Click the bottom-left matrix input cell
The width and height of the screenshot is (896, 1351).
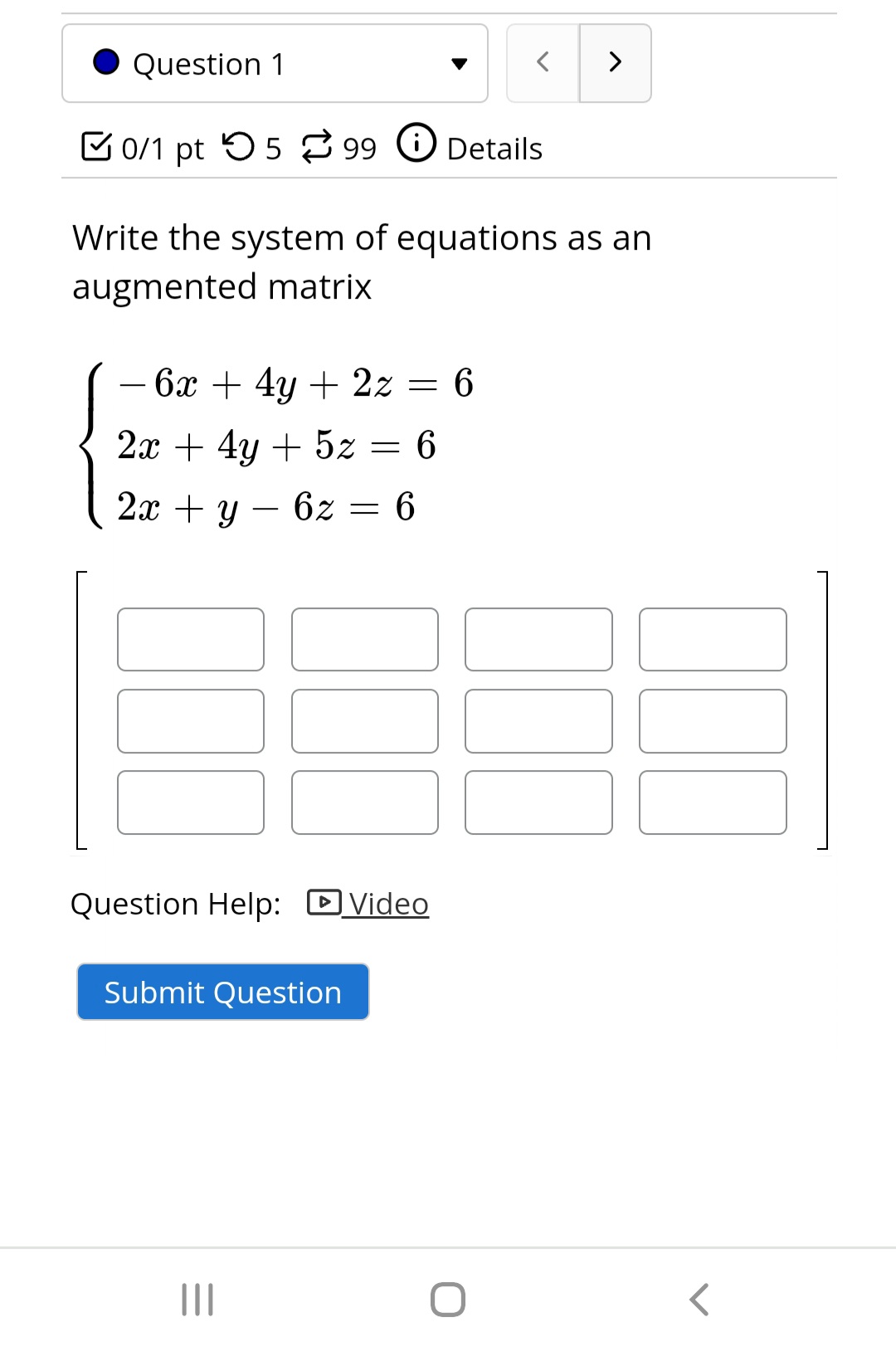tap(191, 802)
